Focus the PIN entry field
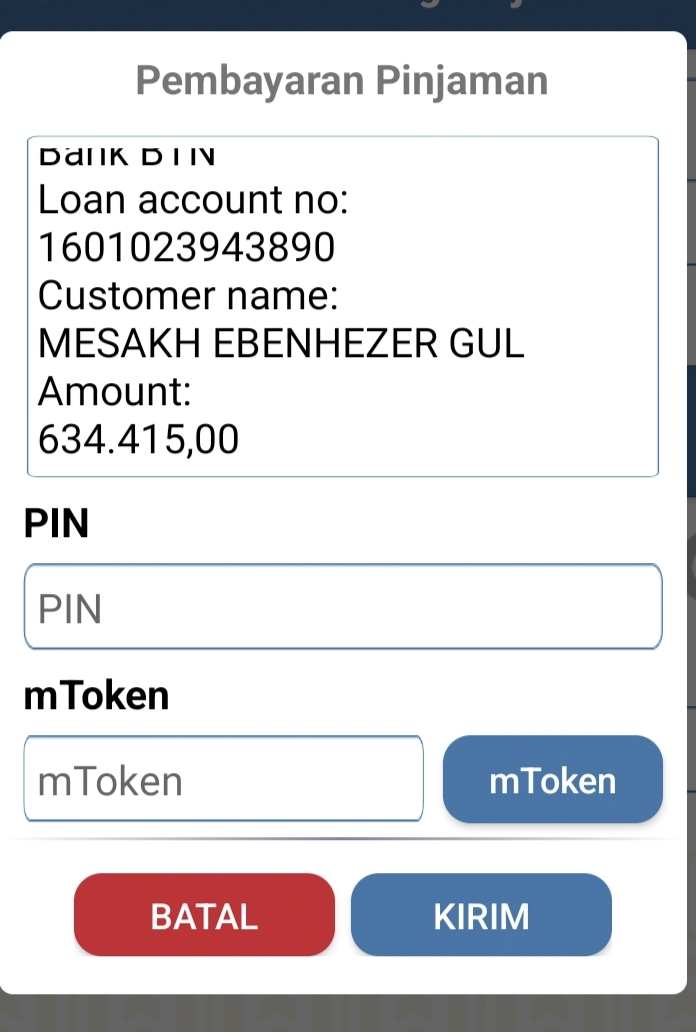The height and width of the screenshot is (1032, 696). (x=343, y=607)
